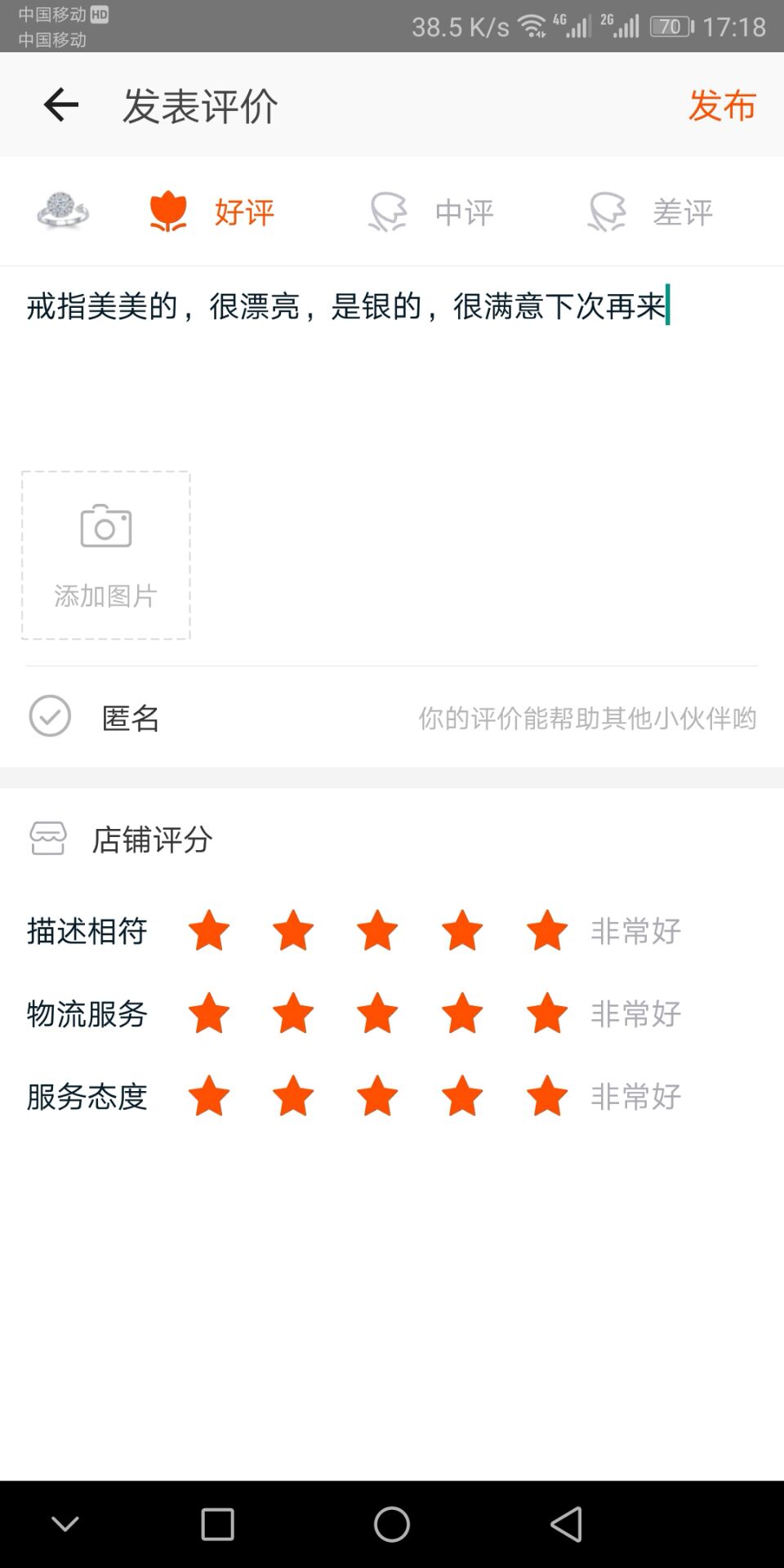
Task: Add a photo via 添加图片
Action: [x=106, y=555]
